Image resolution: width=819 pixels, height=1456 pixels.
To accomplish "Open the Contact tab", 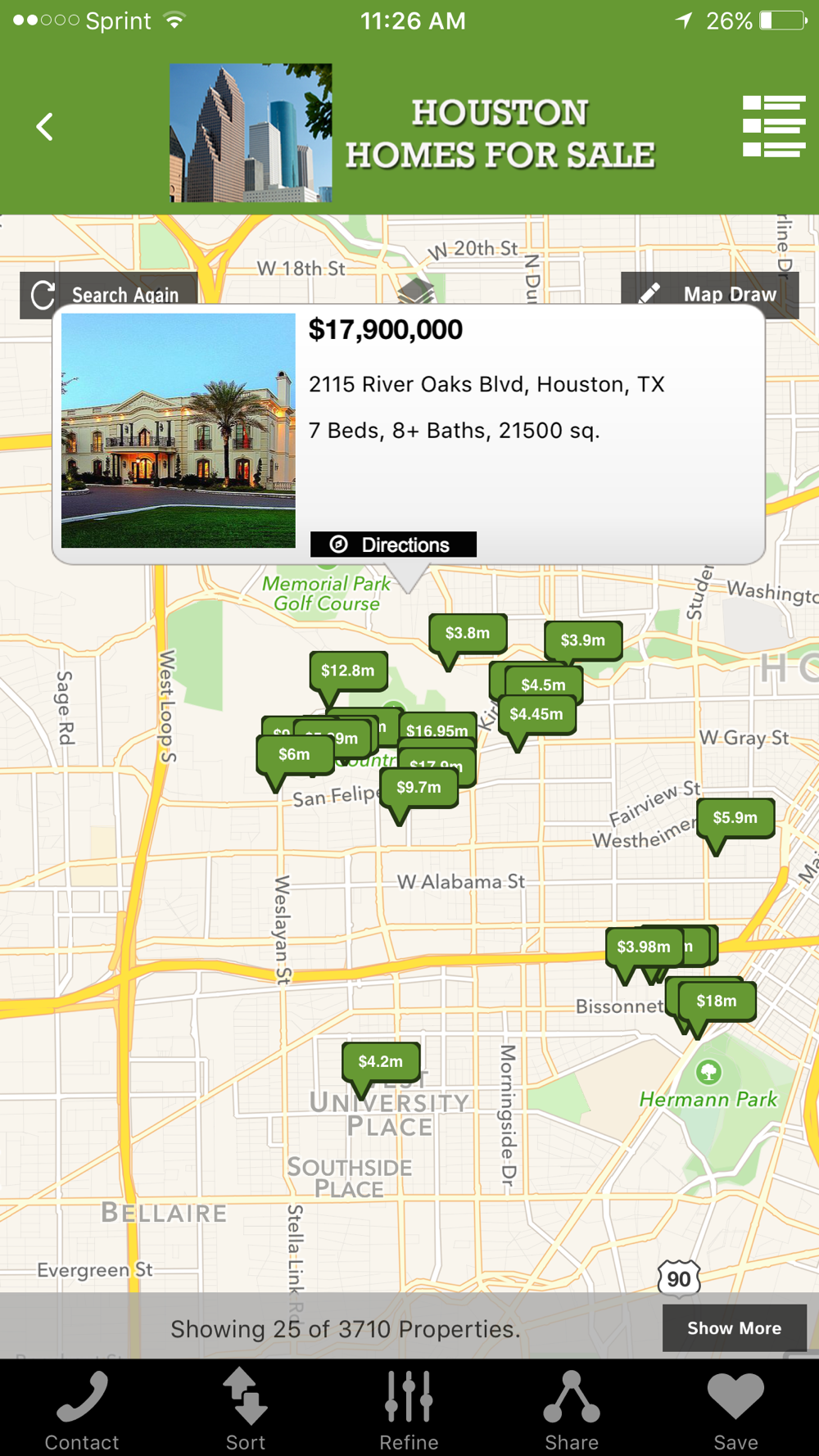I will (x=82, y=1410).
